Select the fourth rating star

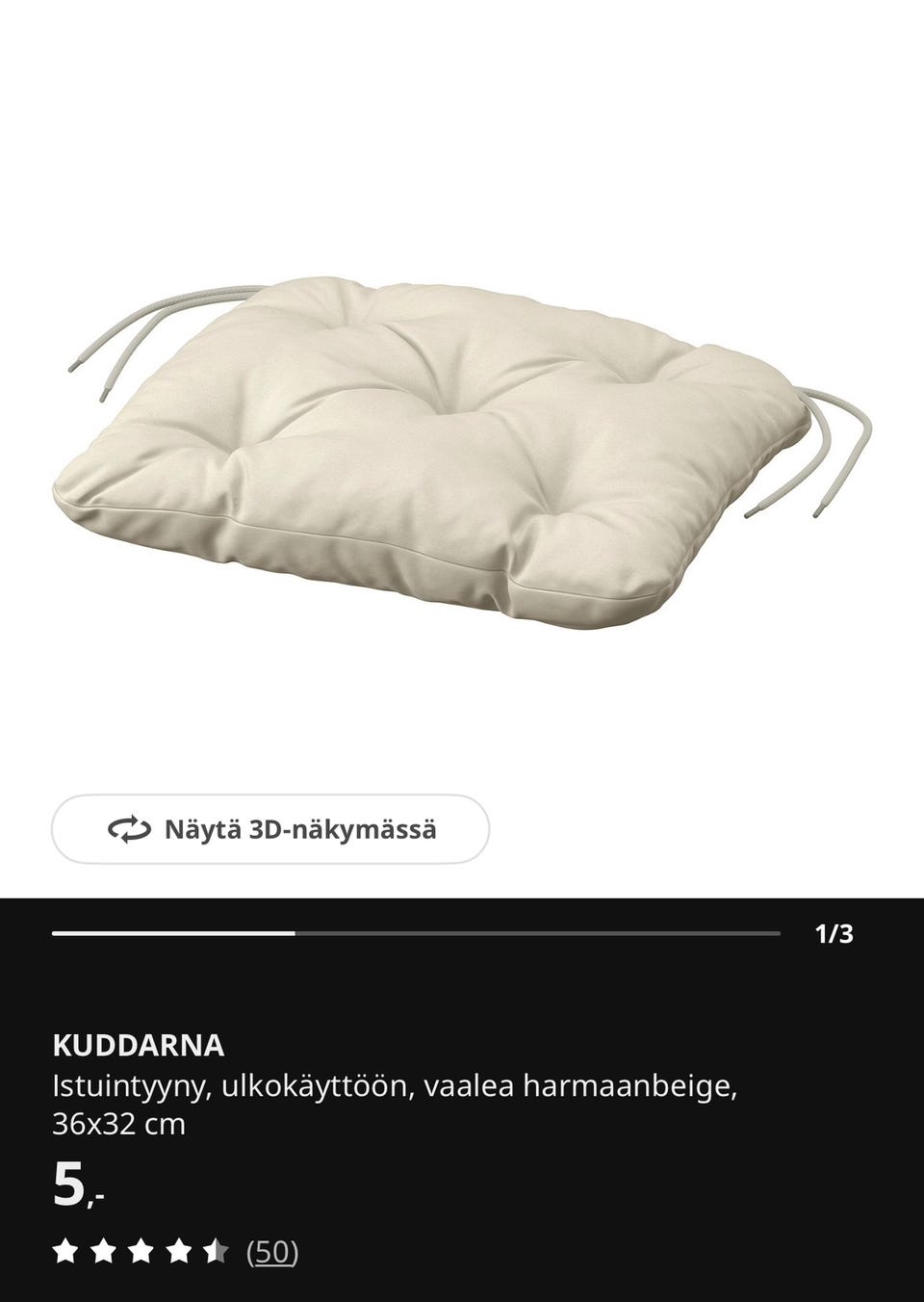pyautogui.click(x=180, y=1252)
